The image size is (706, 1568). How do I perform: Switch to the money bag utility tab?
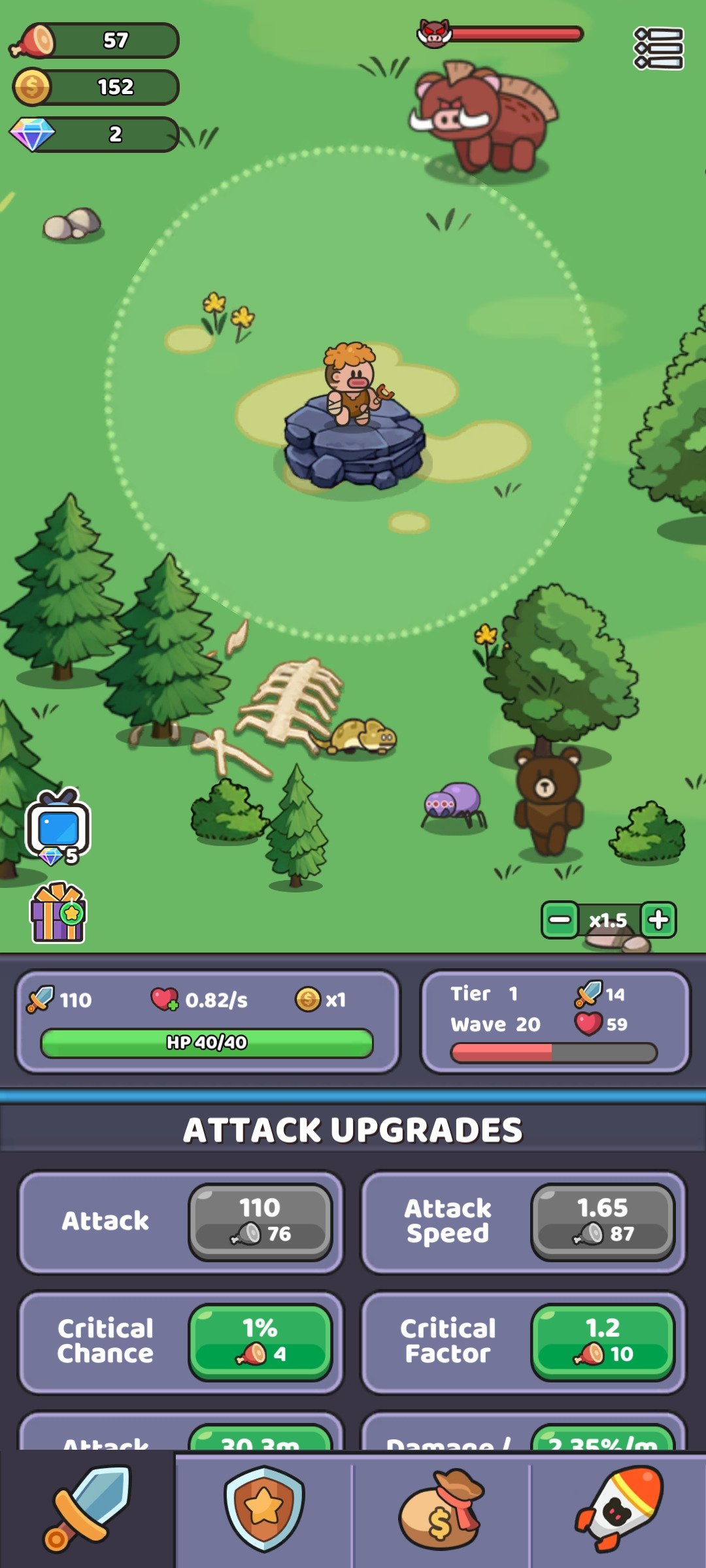[441, 1509]
